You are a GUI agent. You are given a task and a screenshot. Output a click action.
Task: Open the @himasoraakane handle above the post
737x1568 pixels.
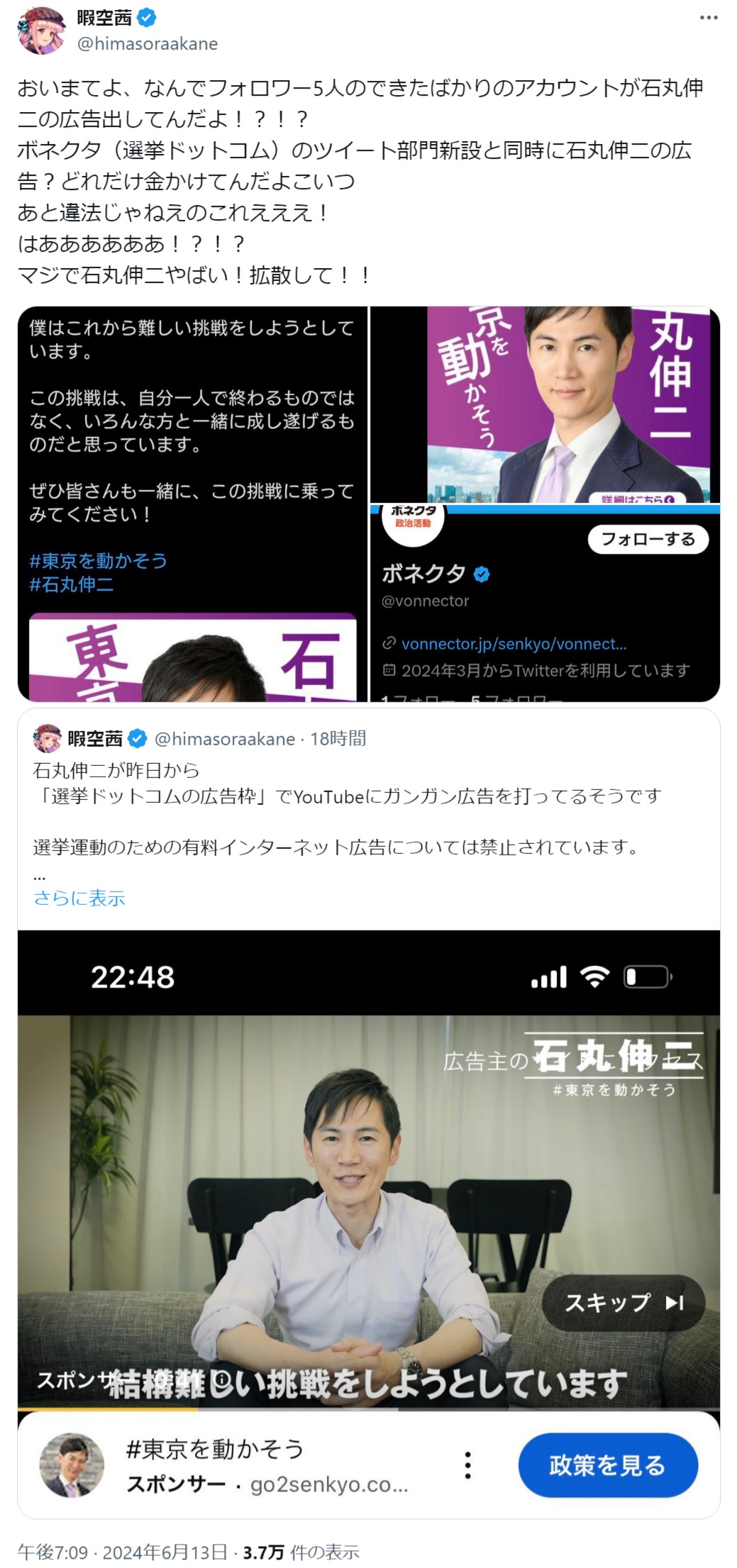point(148,44)
